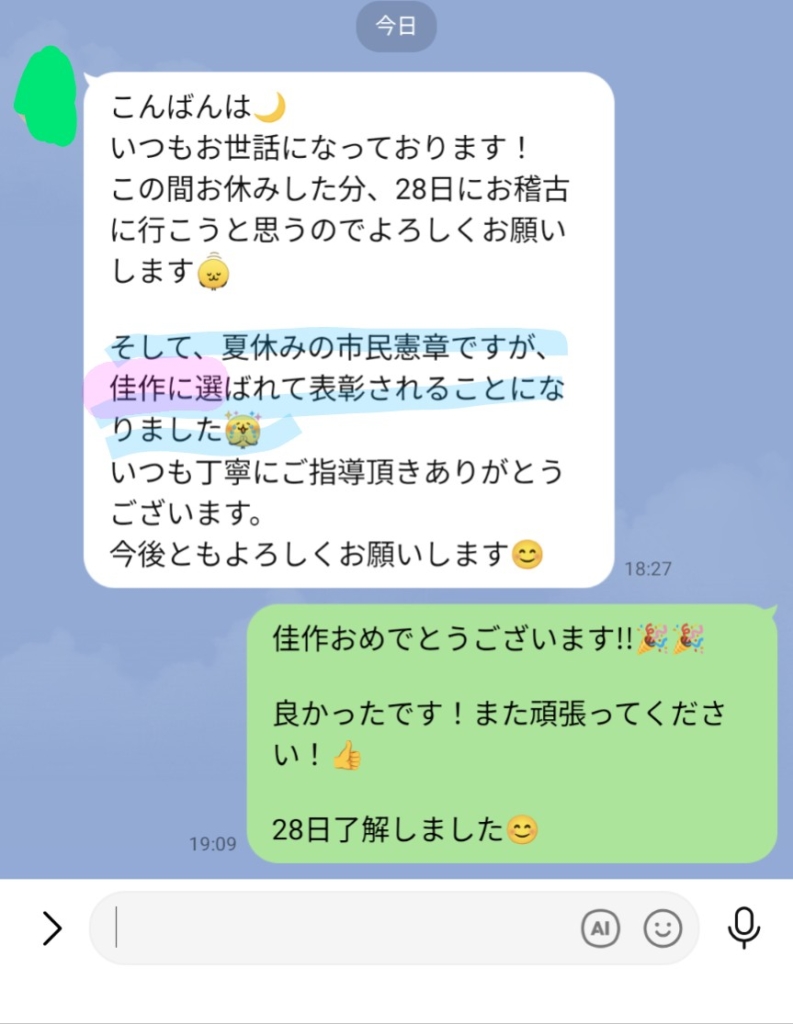Open the AI assistant button
This screenshot has height=1024, width=793.
click(x=600, y=929)
